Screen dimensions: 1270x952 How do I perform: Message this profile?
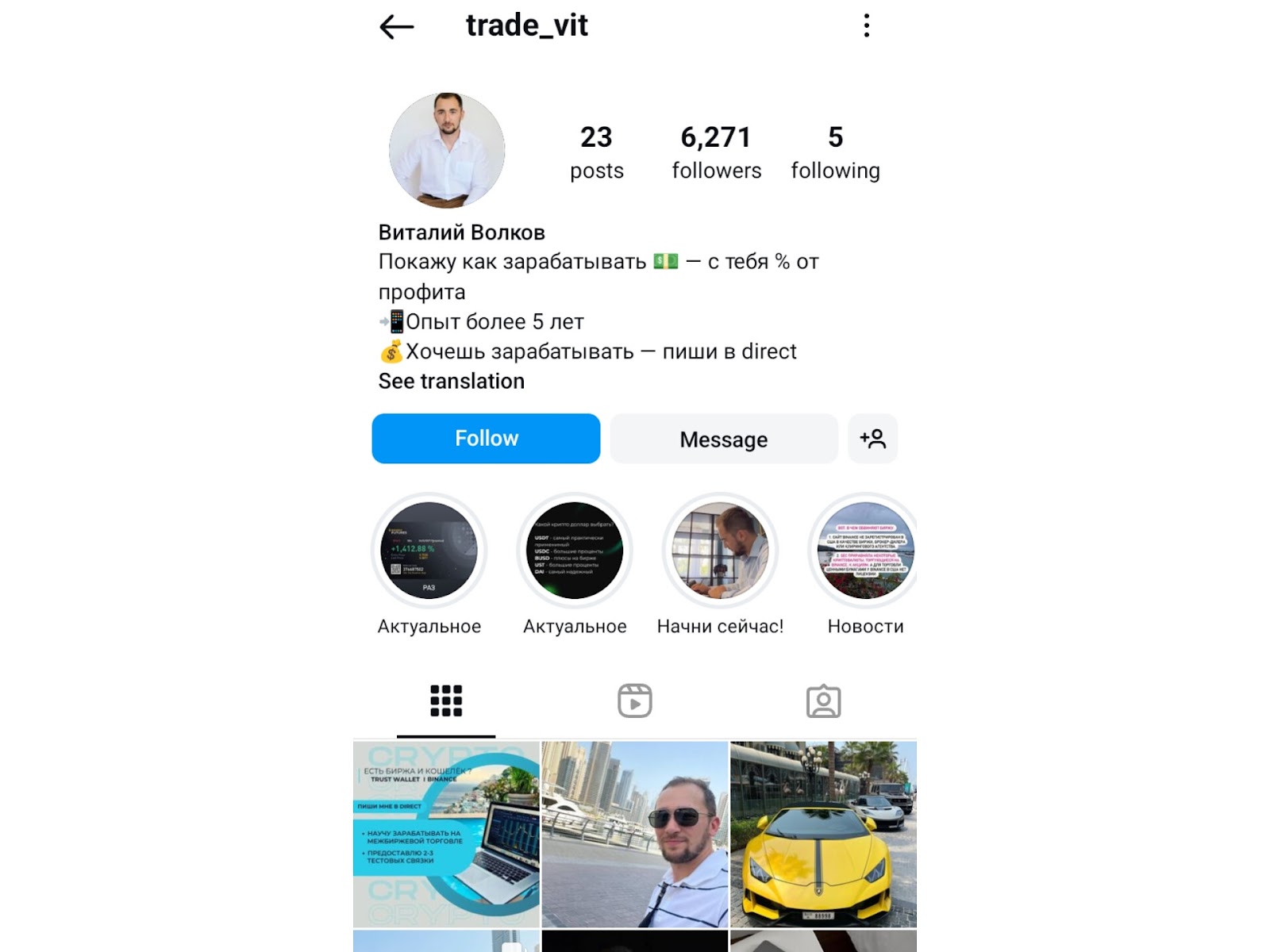coord(723,439)
